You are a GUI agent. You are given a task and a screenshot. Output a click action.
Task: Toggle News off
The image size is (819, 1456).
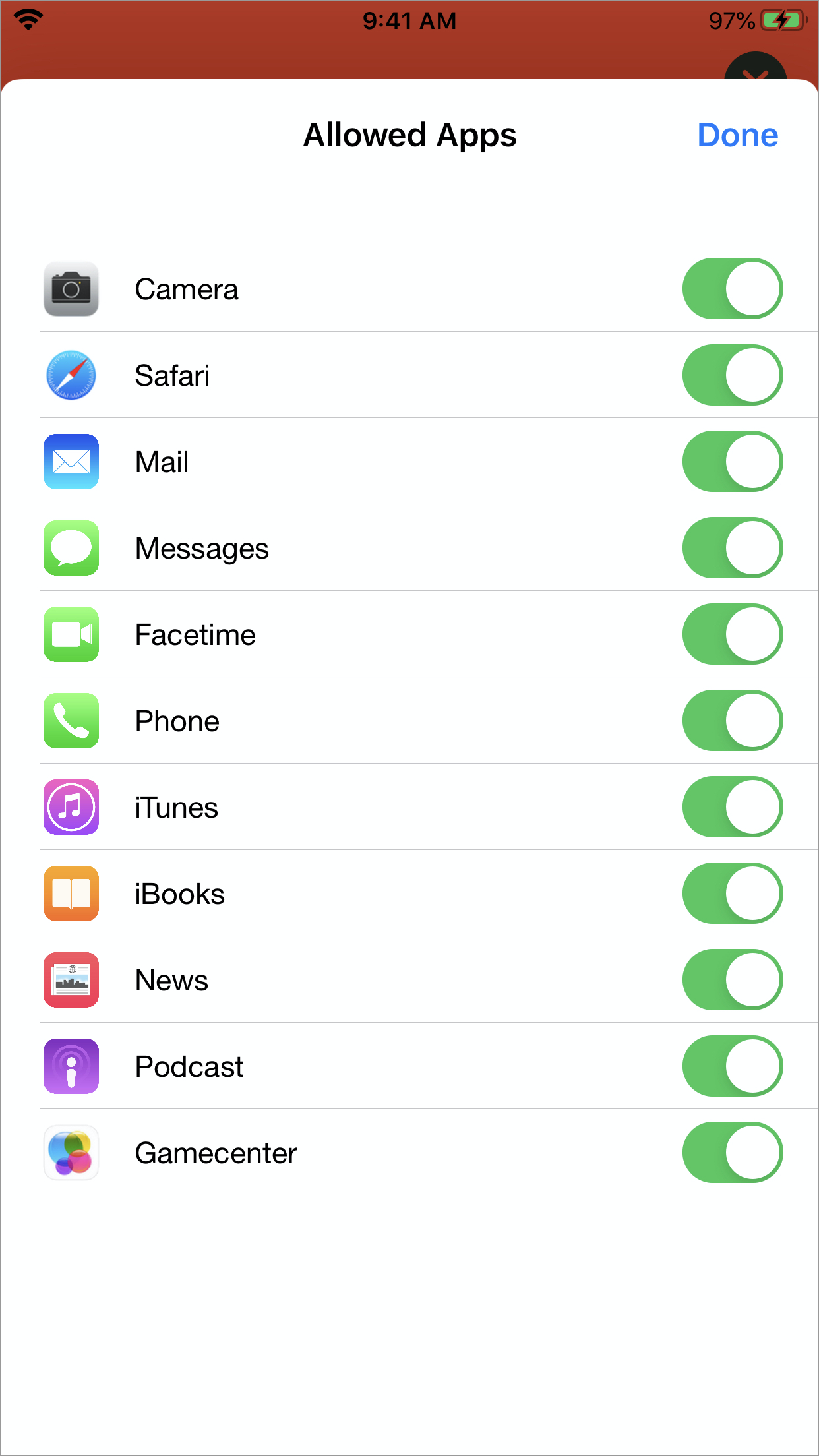pos(732,980)
